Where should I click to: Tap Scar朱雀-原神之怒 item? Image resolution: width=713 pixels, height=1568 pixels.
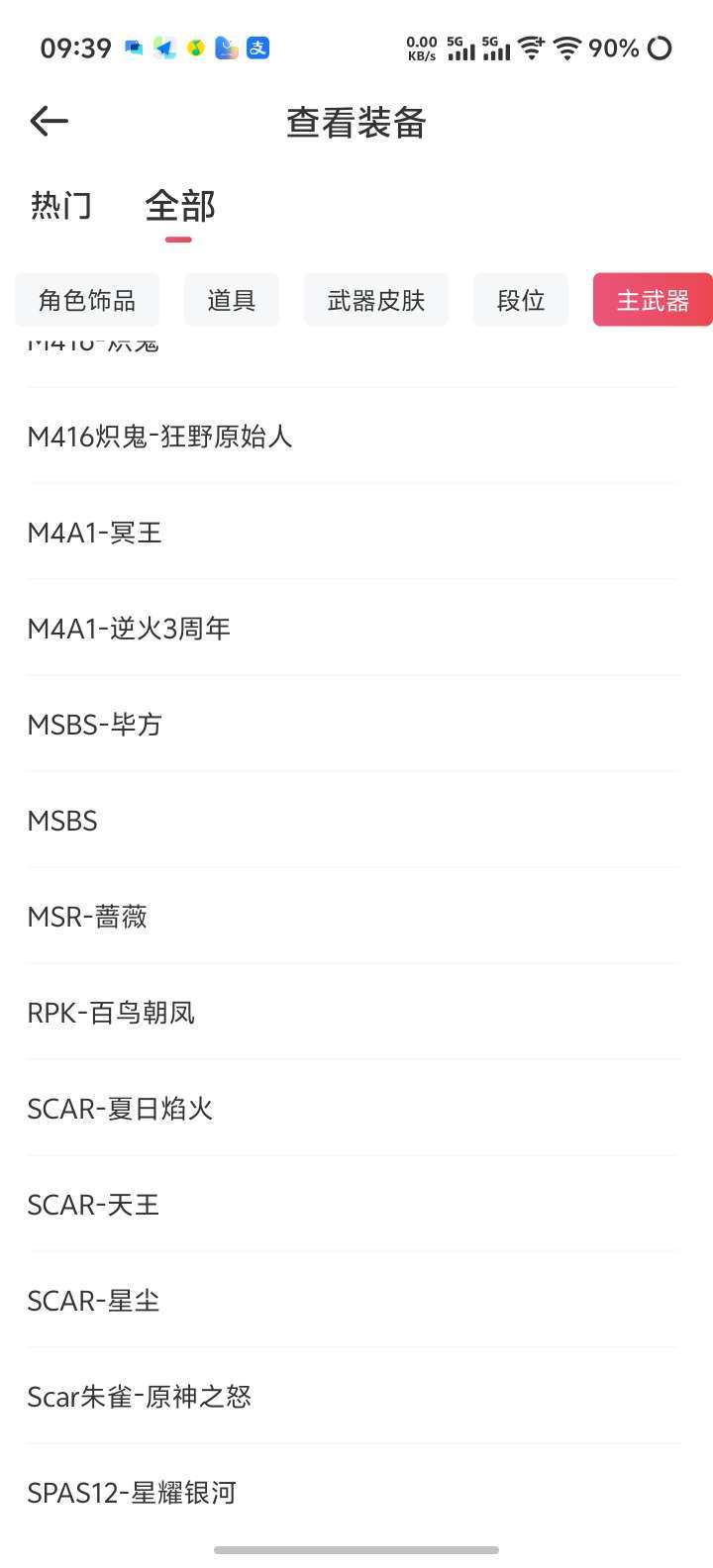[x=140, y=1397]
